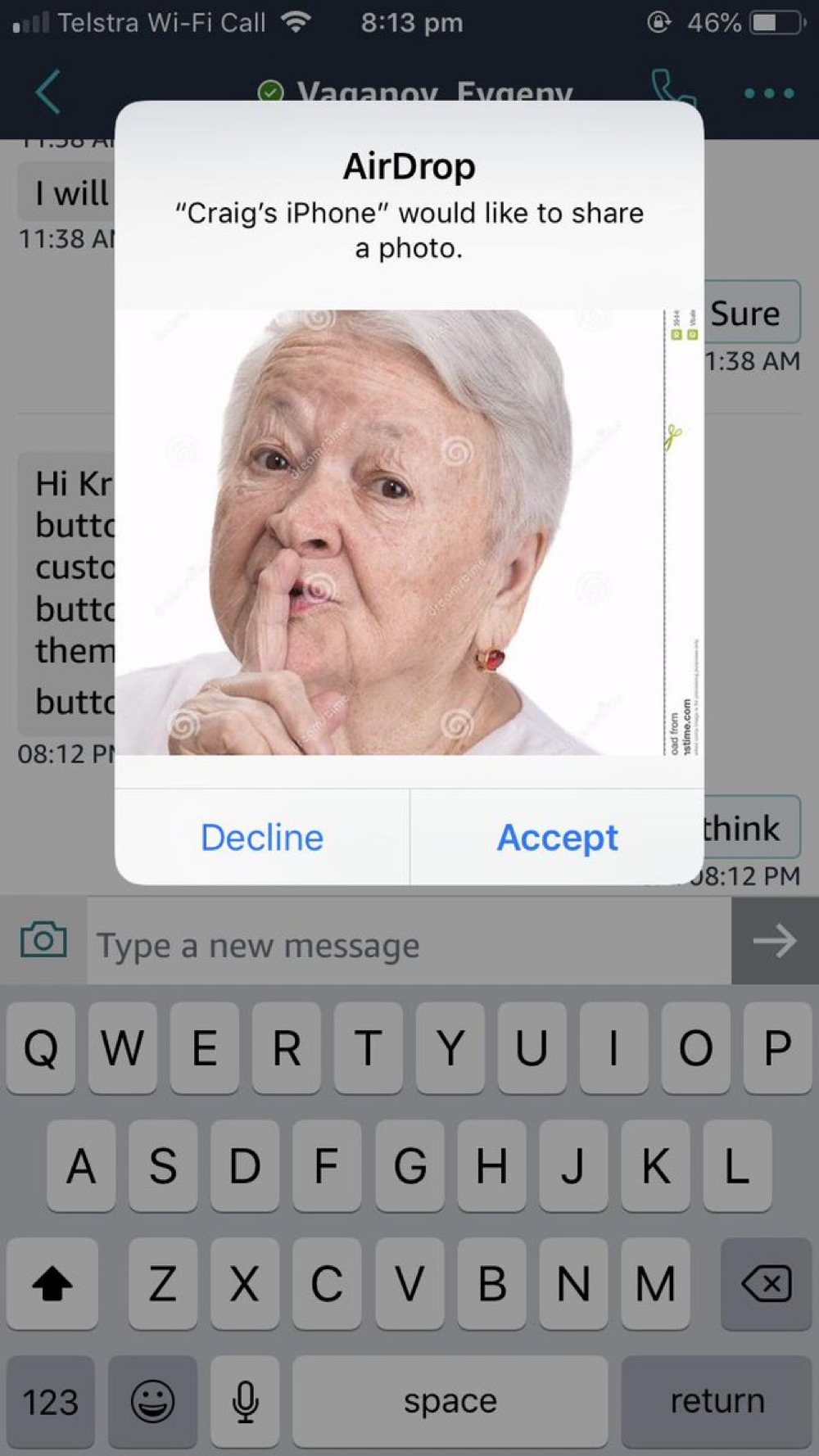Focus the 'Type a new message' field

(x=409, y=941)
